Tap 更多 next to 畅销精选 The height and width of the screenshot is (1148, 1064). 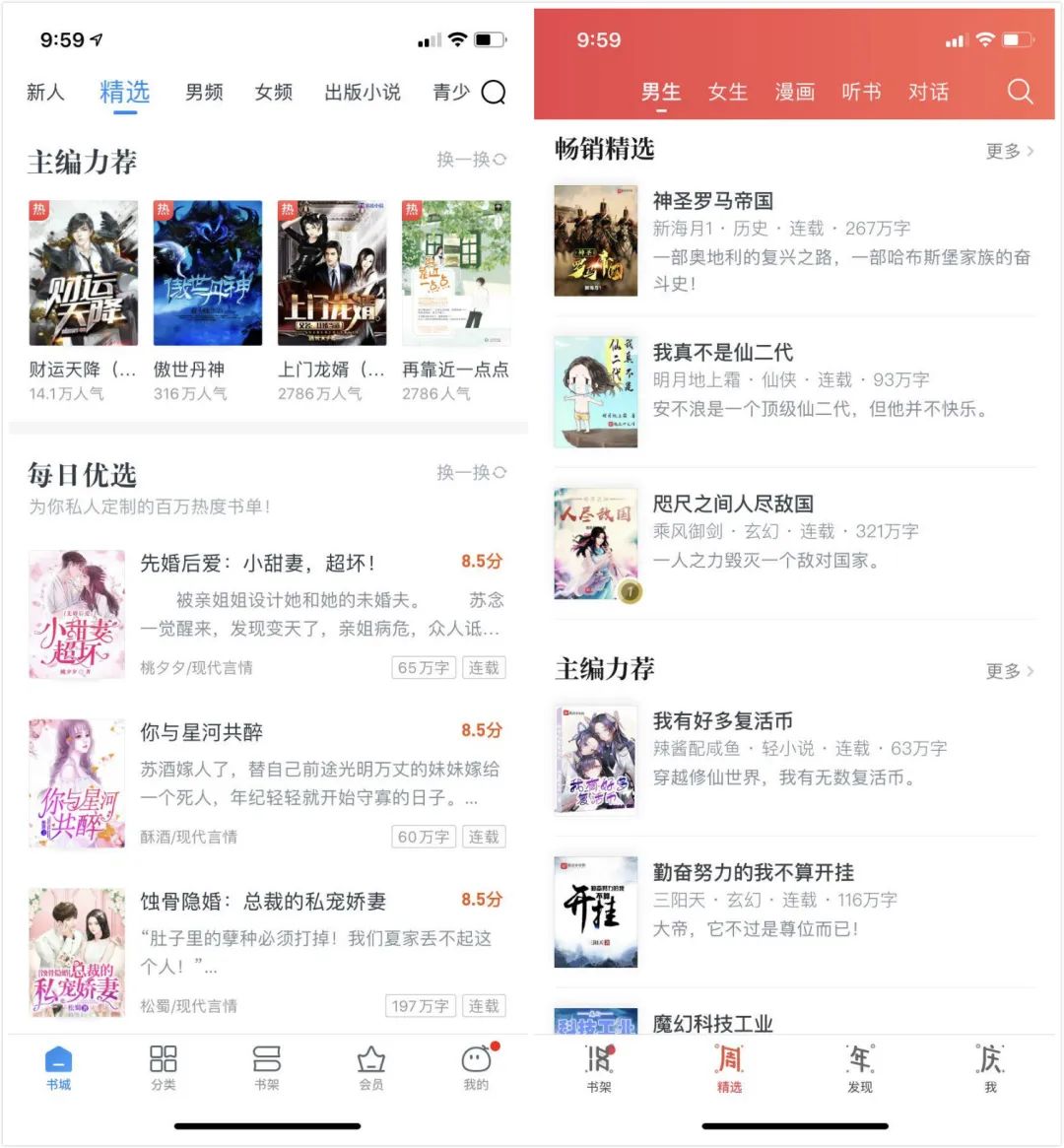coord(1009,151)
